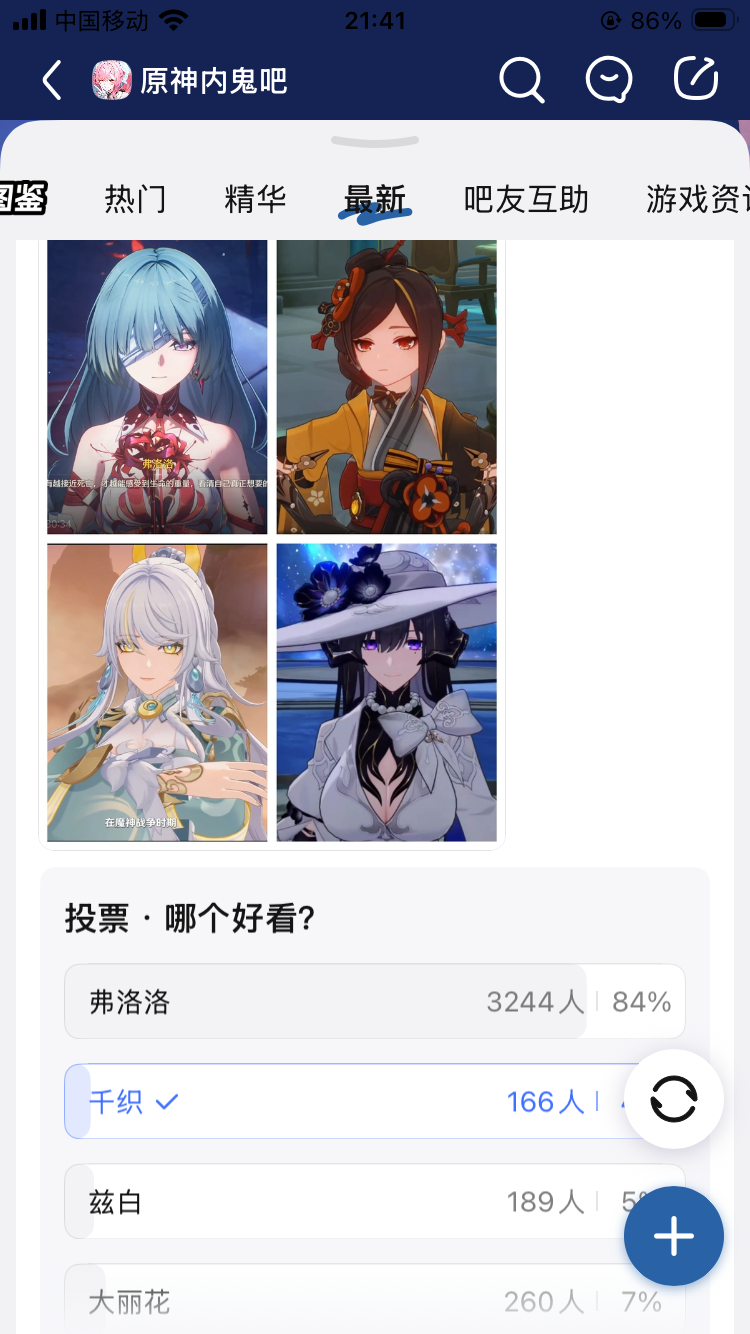View the image of girl in orange kimono
This screenshot has width=750, height=1334.
[387, 386]
